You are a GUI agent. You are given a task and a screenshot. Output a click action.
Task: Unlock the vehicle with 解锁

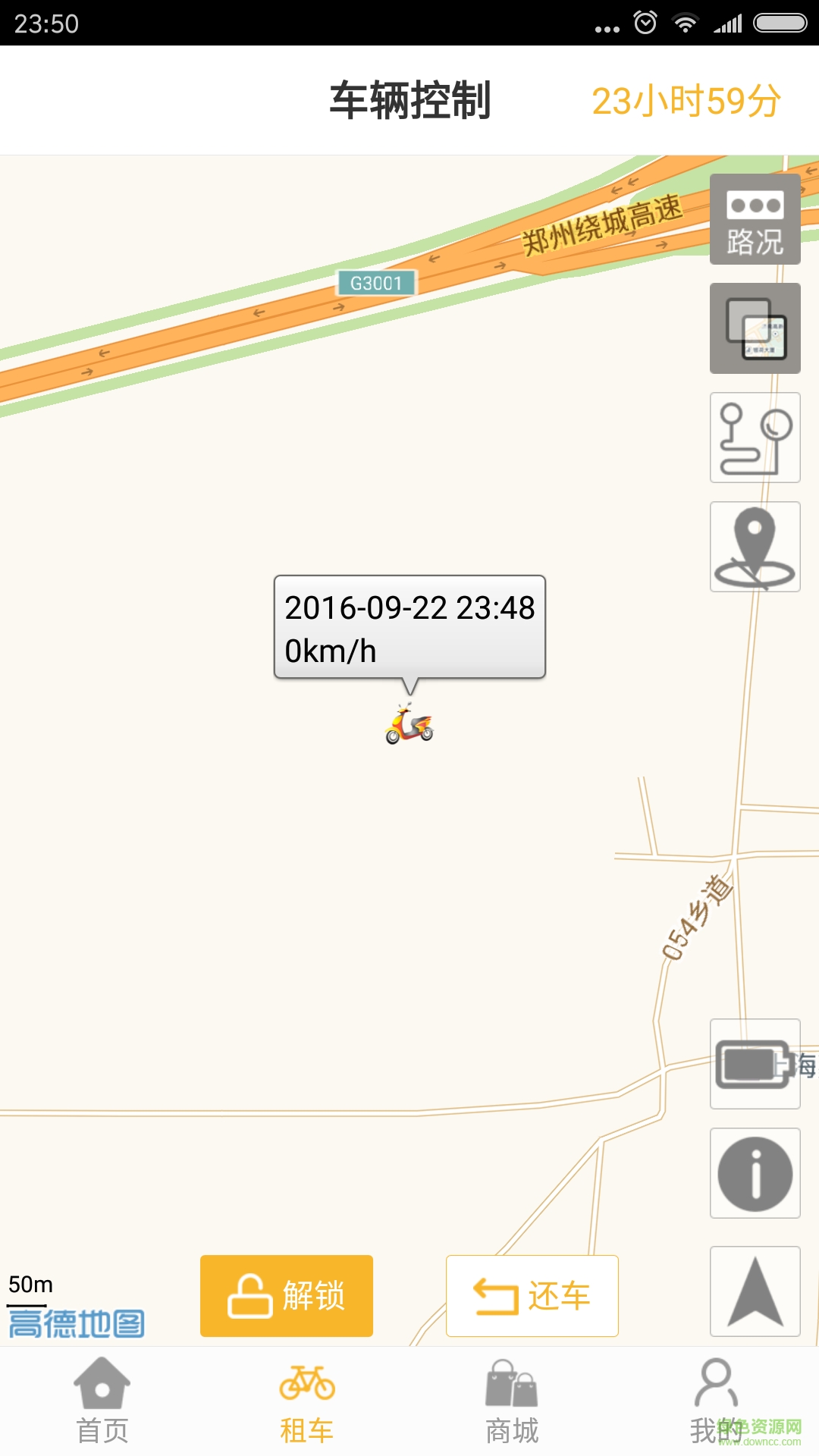coord(287,1296)
